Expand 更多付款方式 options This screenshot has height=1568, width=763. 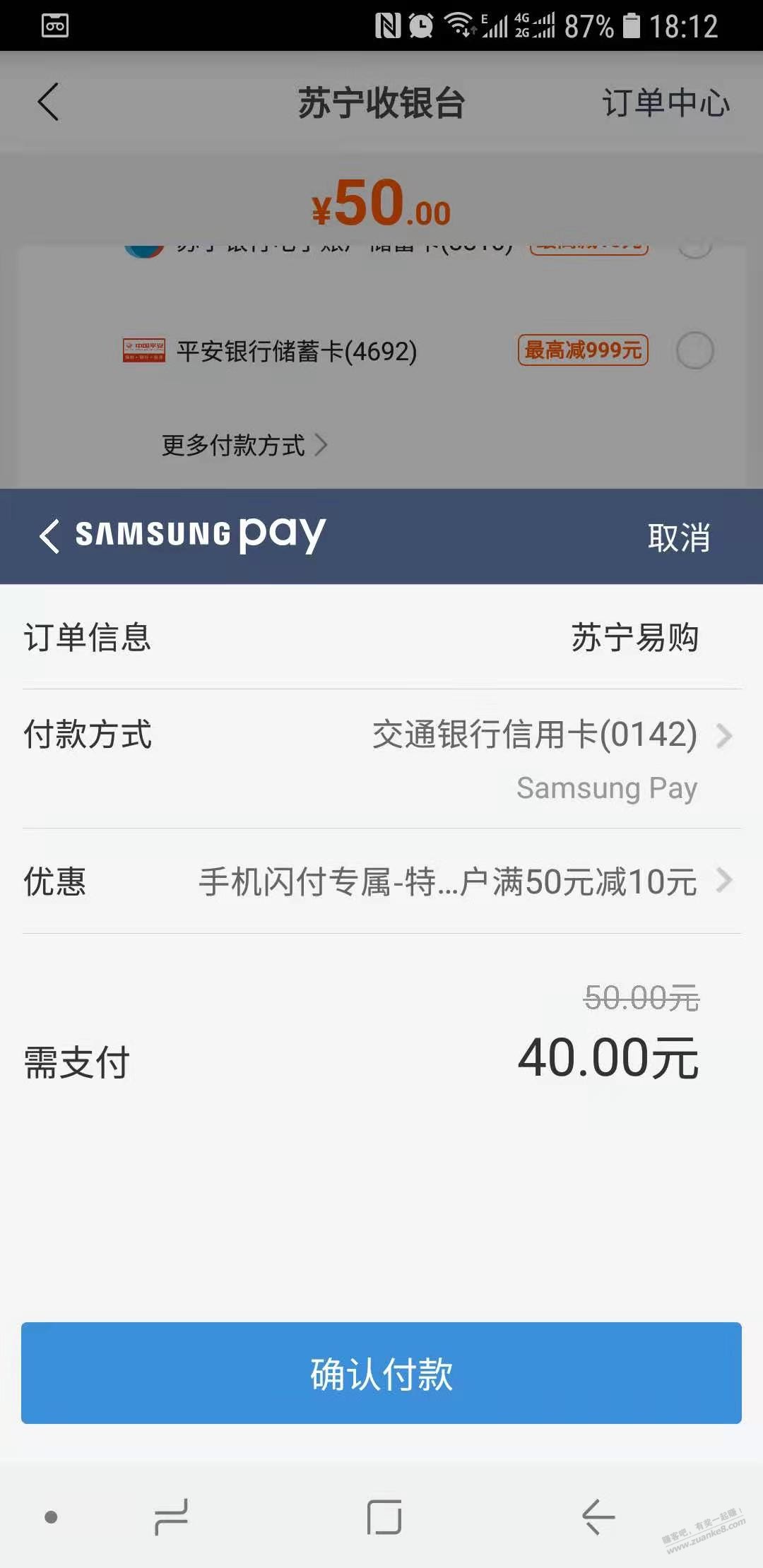pos(244,445)
